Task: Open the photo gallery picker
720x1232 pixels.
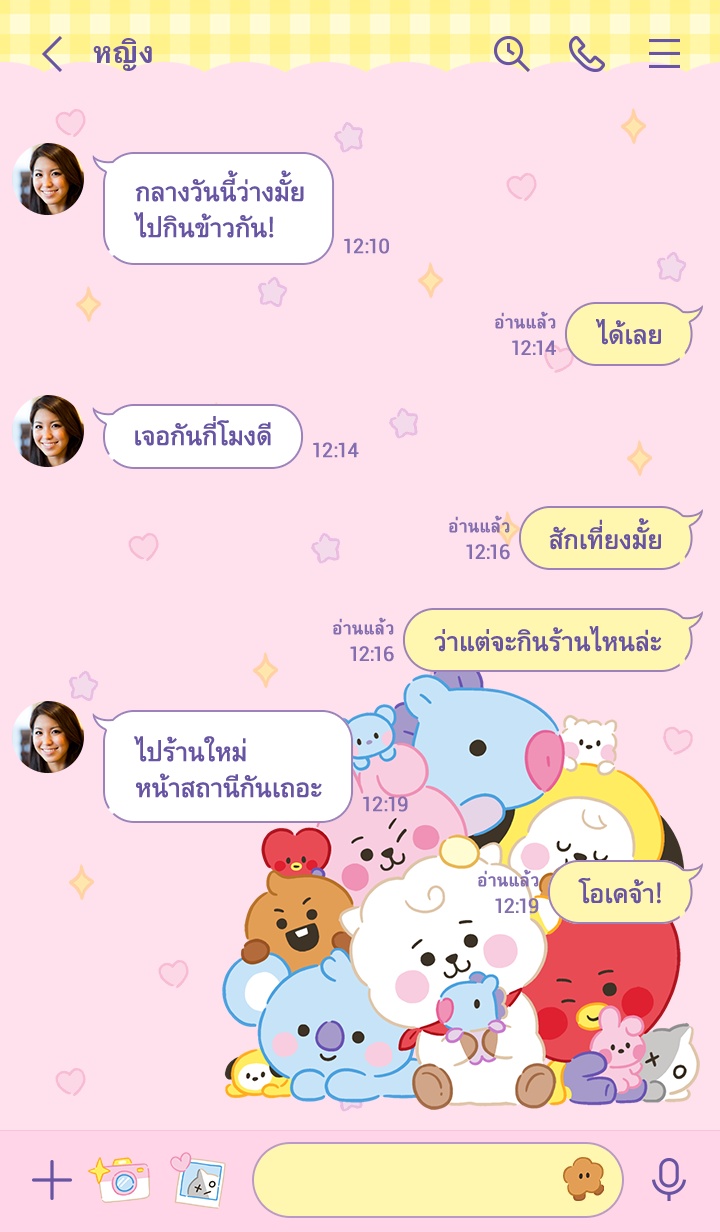Action: point(199,1180)
